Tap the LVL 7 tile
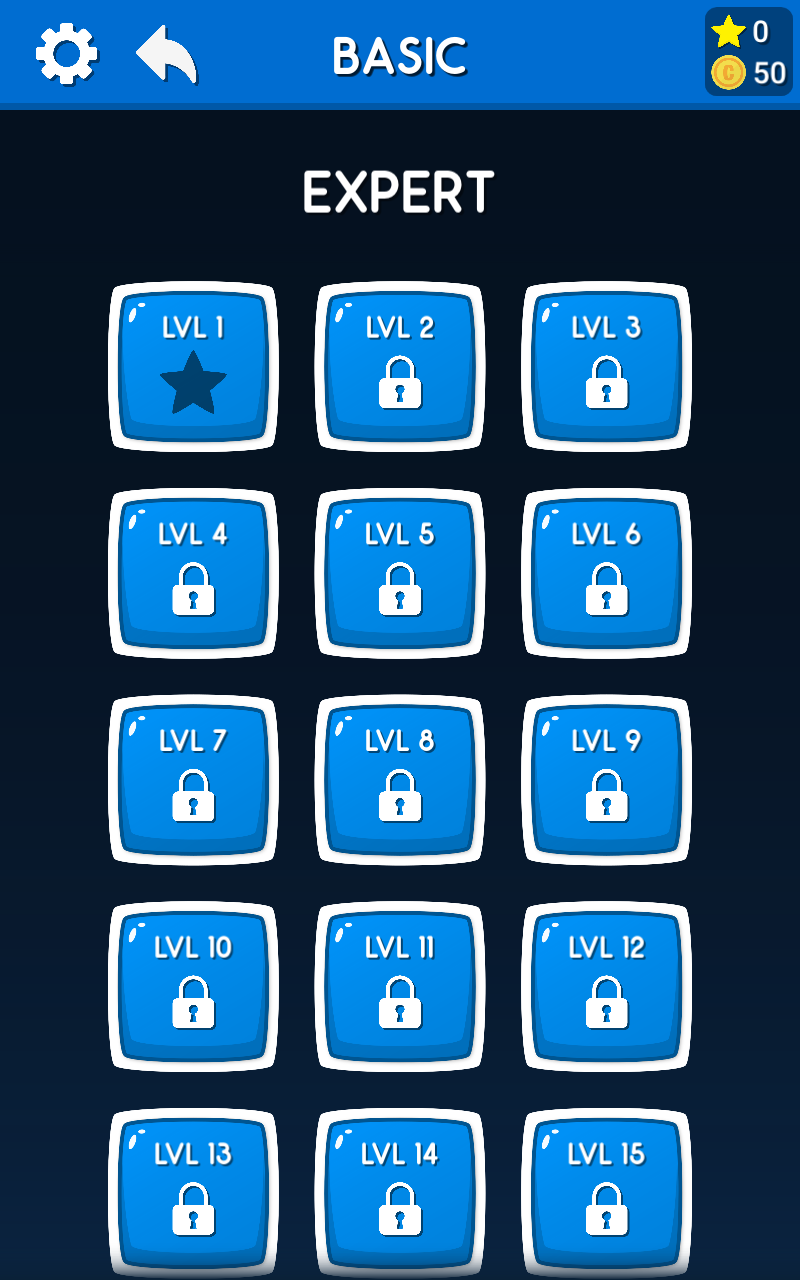 (x=193, y=780)
